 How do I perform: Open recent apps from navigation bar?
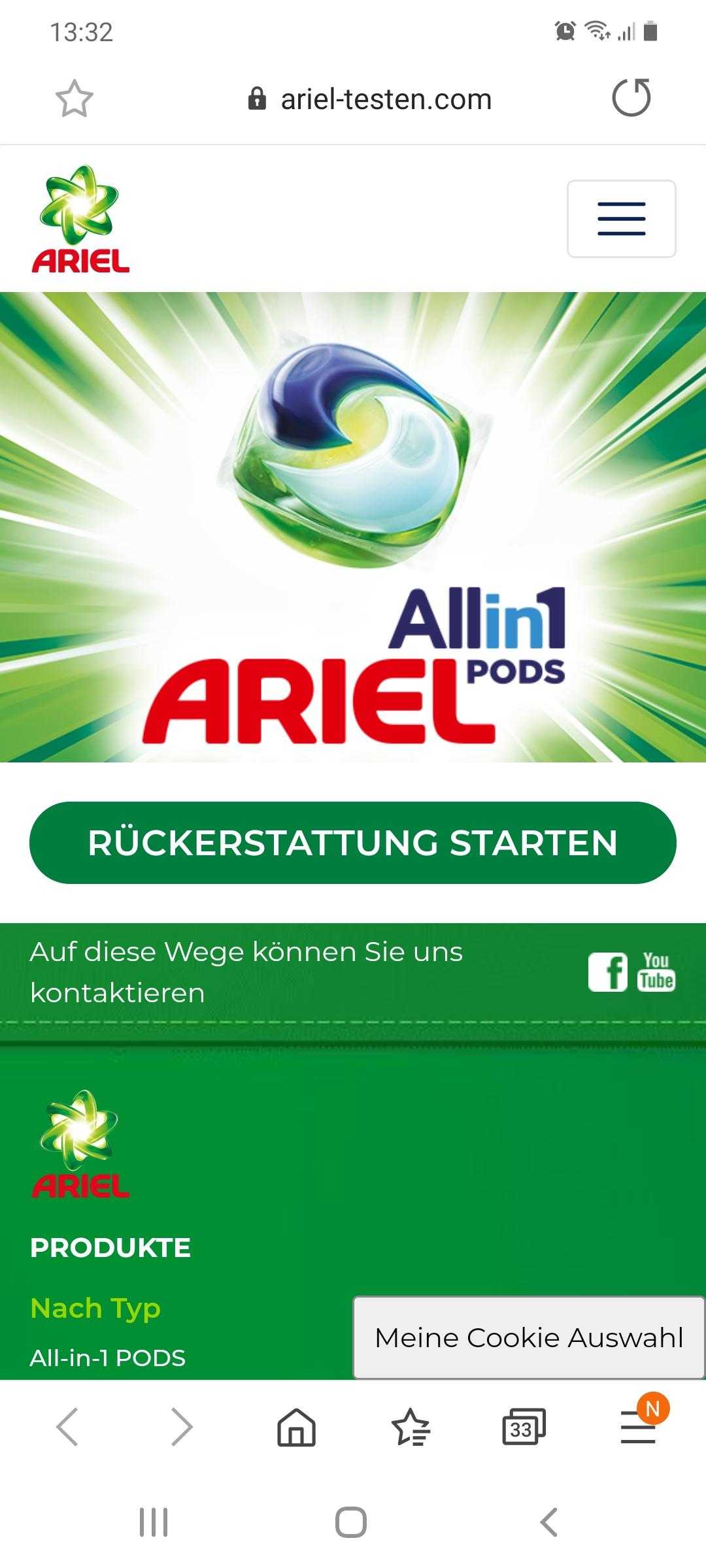click(x=154, y=1522)
